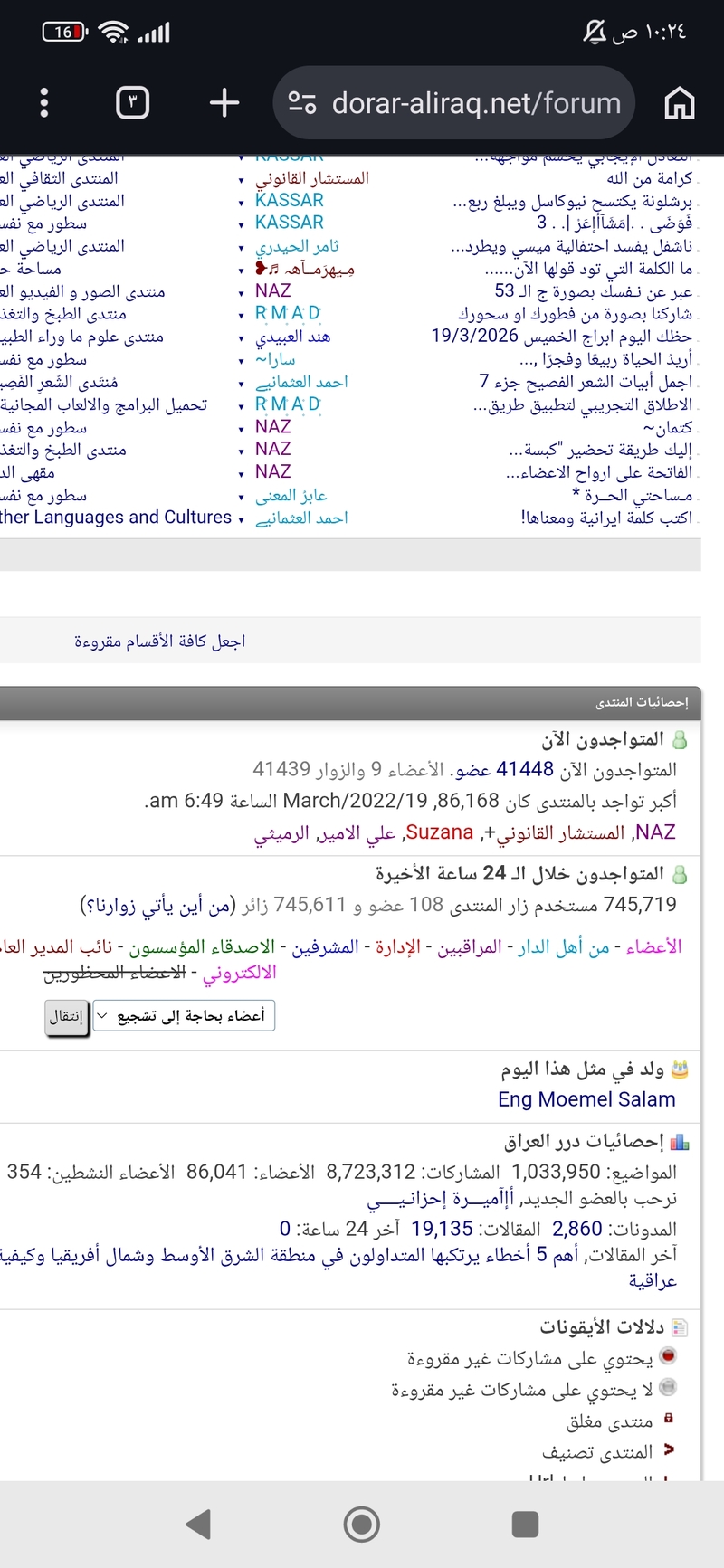Tap the إنتقال go button

pos(66,1016)
